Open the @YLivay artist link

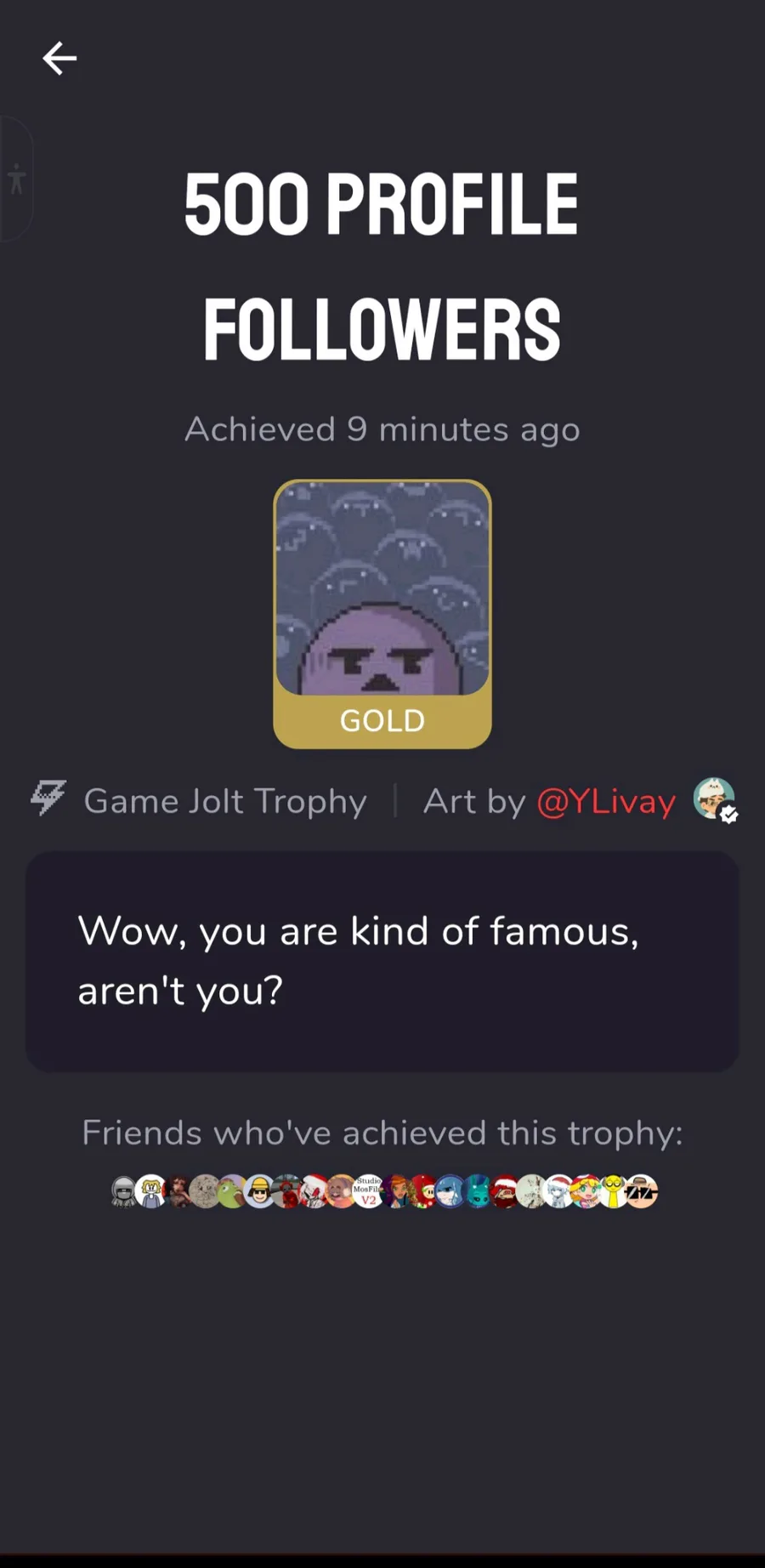click(606, 800)
